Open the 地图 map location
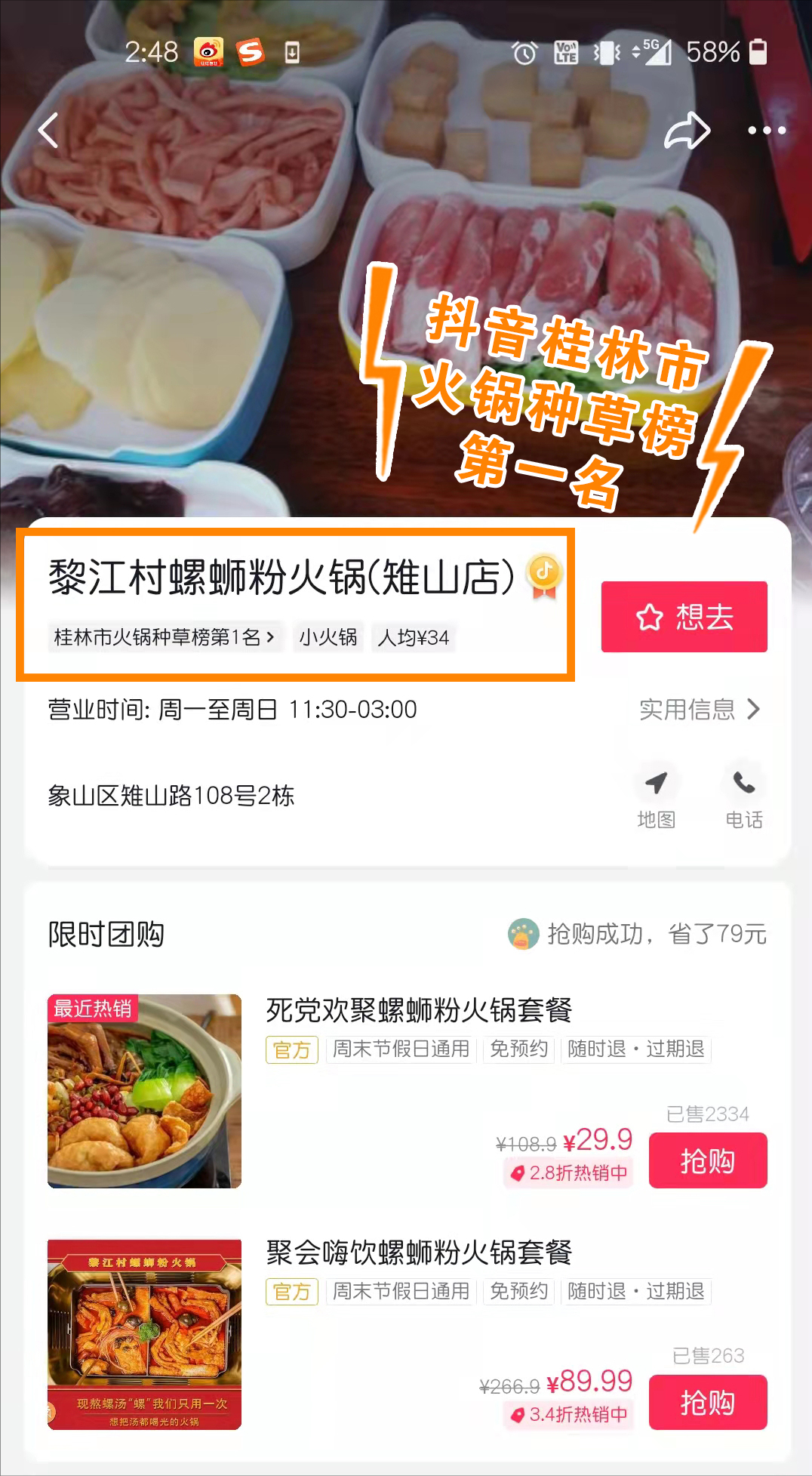Screen dimensions: 812x1476 click(x=656, y=795)
